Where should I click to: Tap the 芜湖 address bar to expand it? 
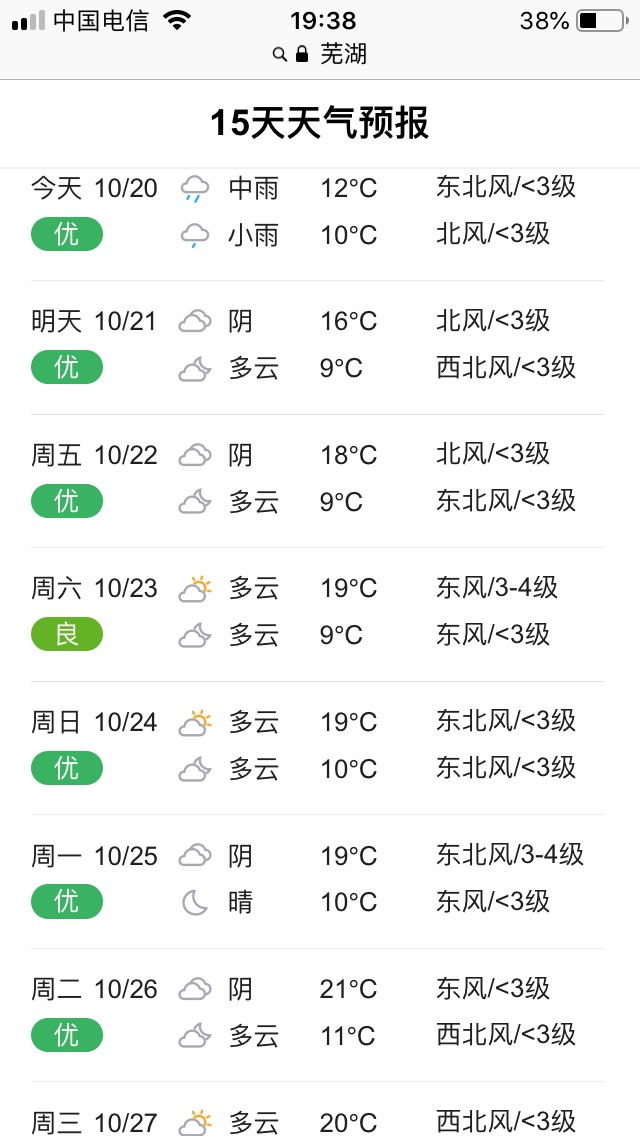(320, 54)
